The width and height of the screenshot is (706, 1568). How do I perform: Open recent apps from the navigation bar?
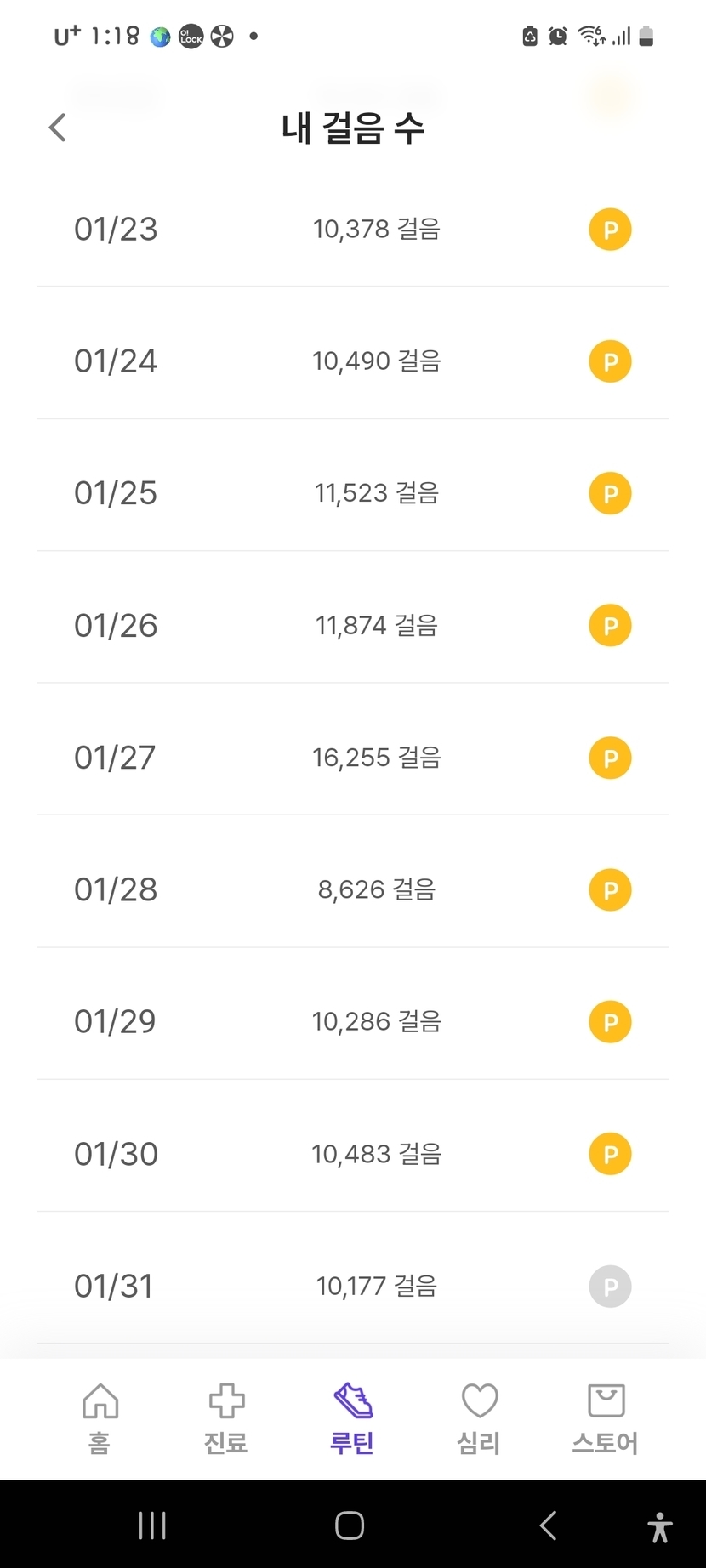(x=152, y=1525)
